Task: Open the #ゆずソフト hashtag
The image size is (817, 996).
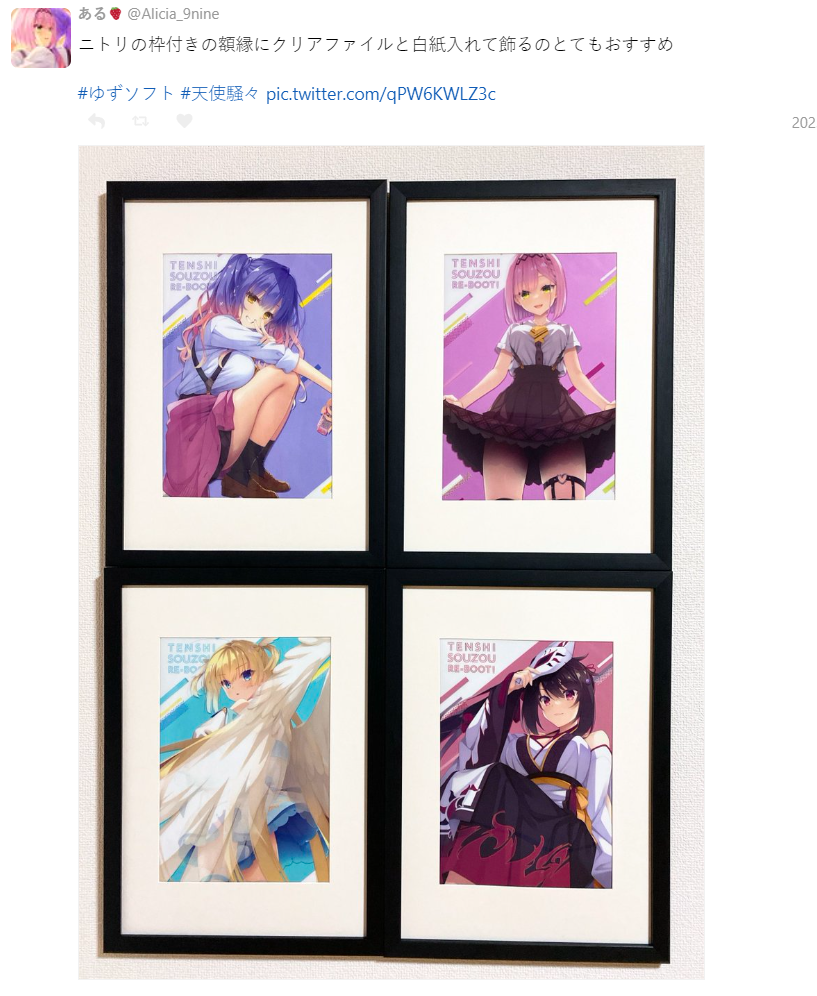Action: [x=125, y=94]
